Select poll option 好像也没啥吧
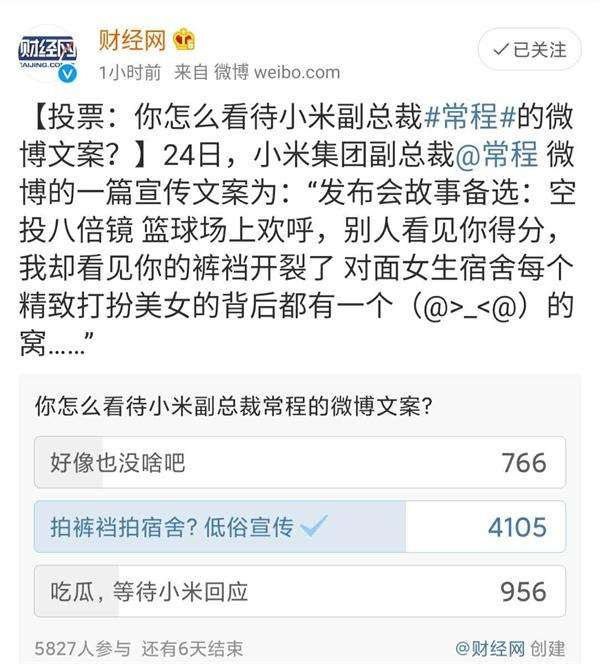 [x=300, y=462]
